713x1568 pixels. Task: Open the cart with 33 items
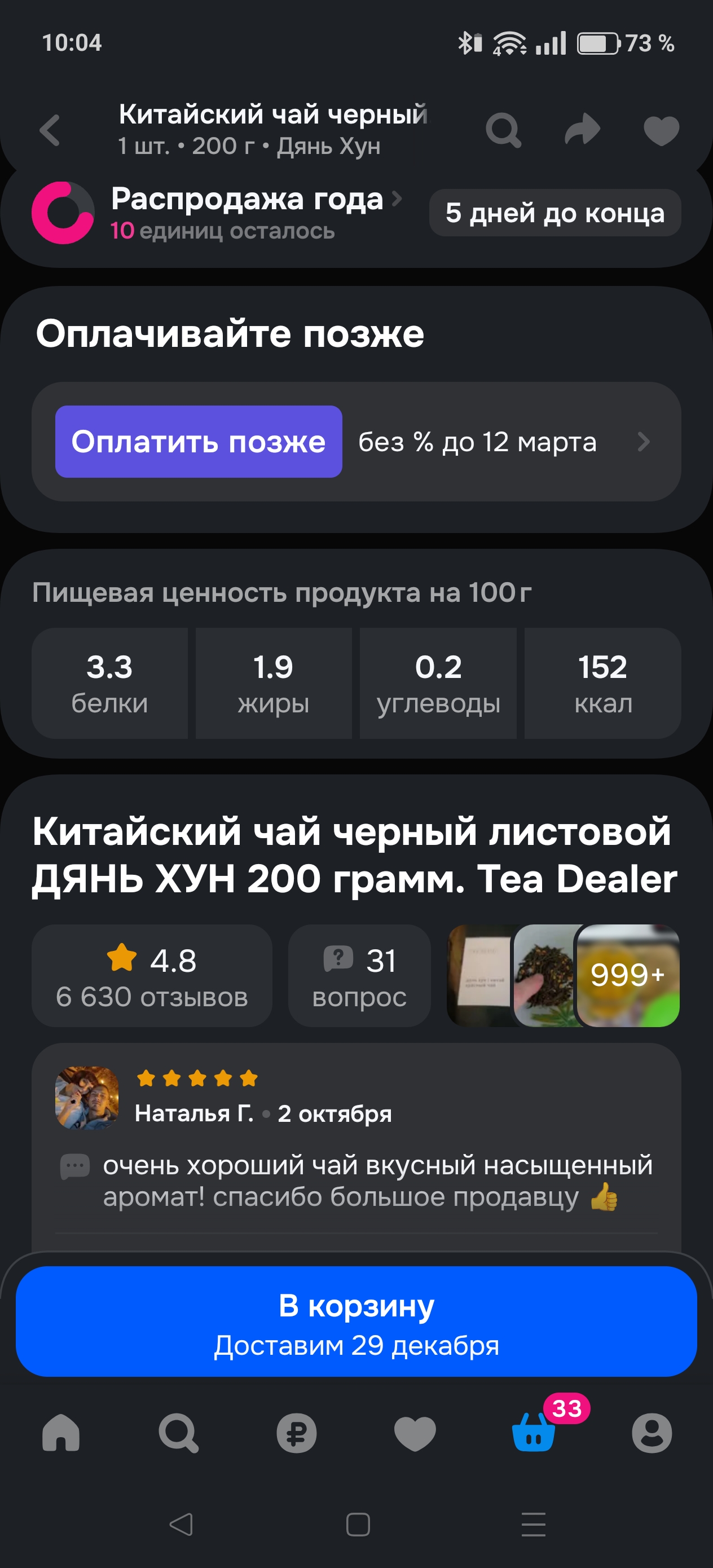[x=534, y=1433]
